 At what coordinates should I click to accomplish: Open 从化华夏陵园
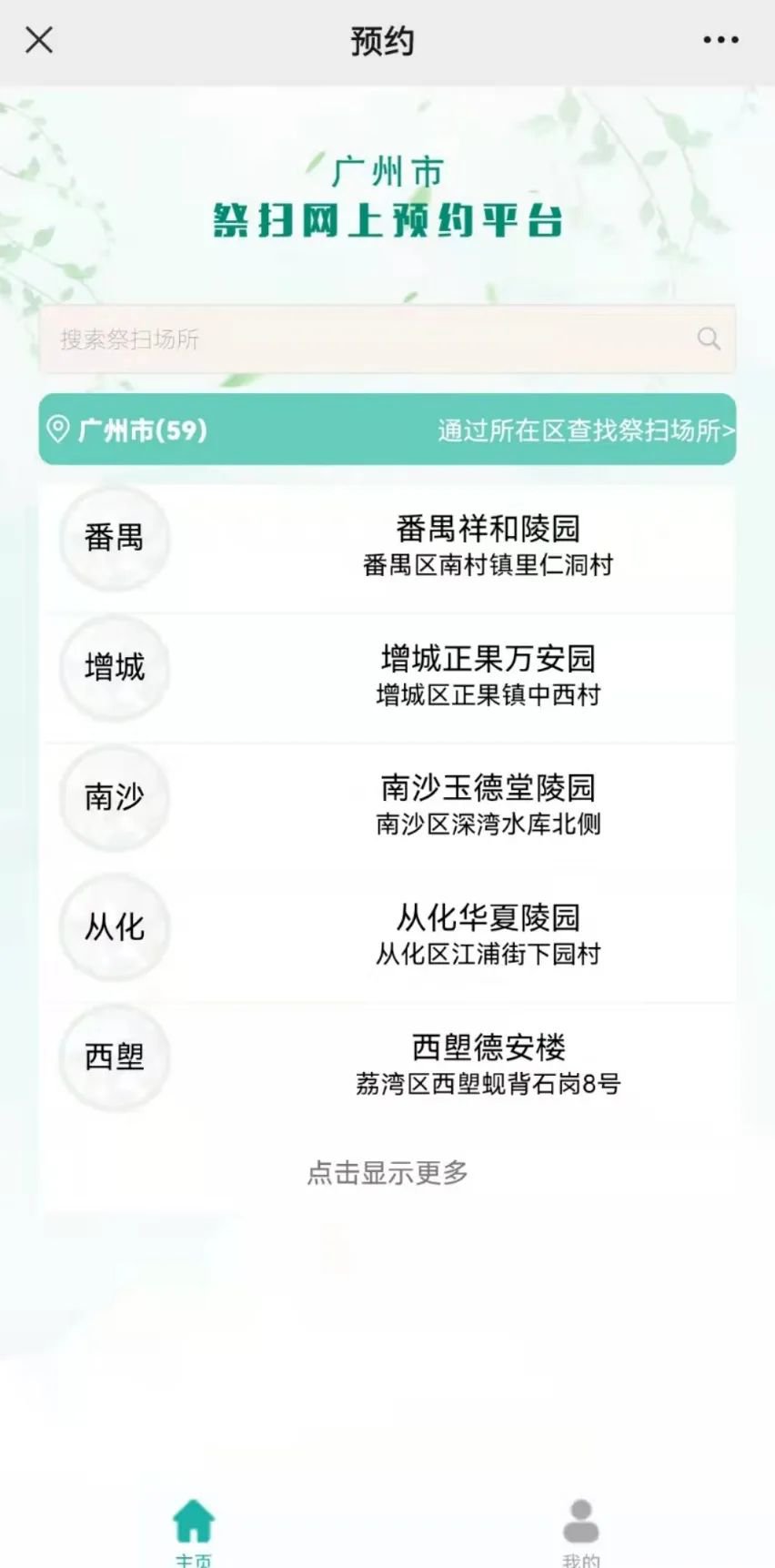(488, 934)
